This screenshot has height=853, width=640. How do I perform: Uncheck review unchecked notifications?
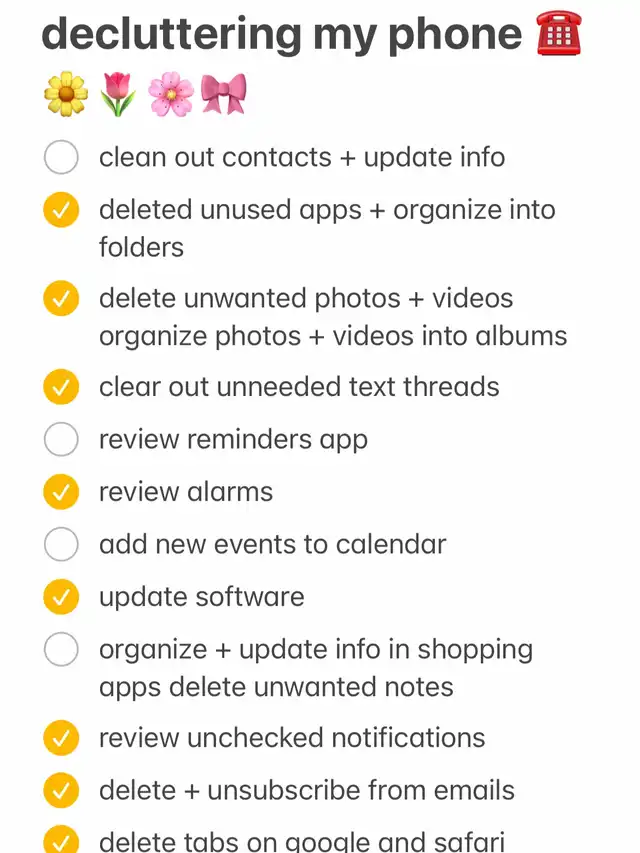(61, 738)
